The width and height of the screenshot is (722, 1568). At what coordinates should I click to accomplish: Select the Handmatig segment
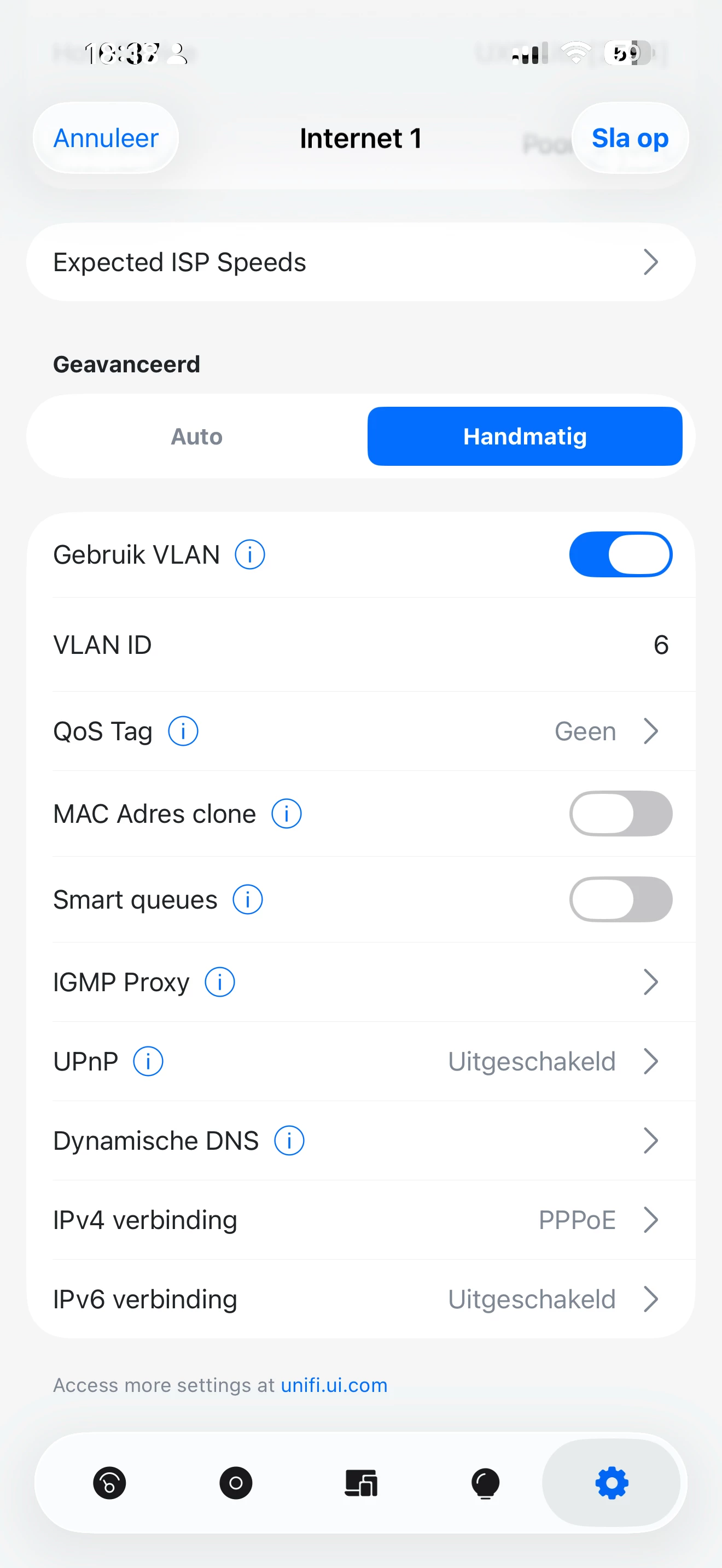[x=524, y=436]
